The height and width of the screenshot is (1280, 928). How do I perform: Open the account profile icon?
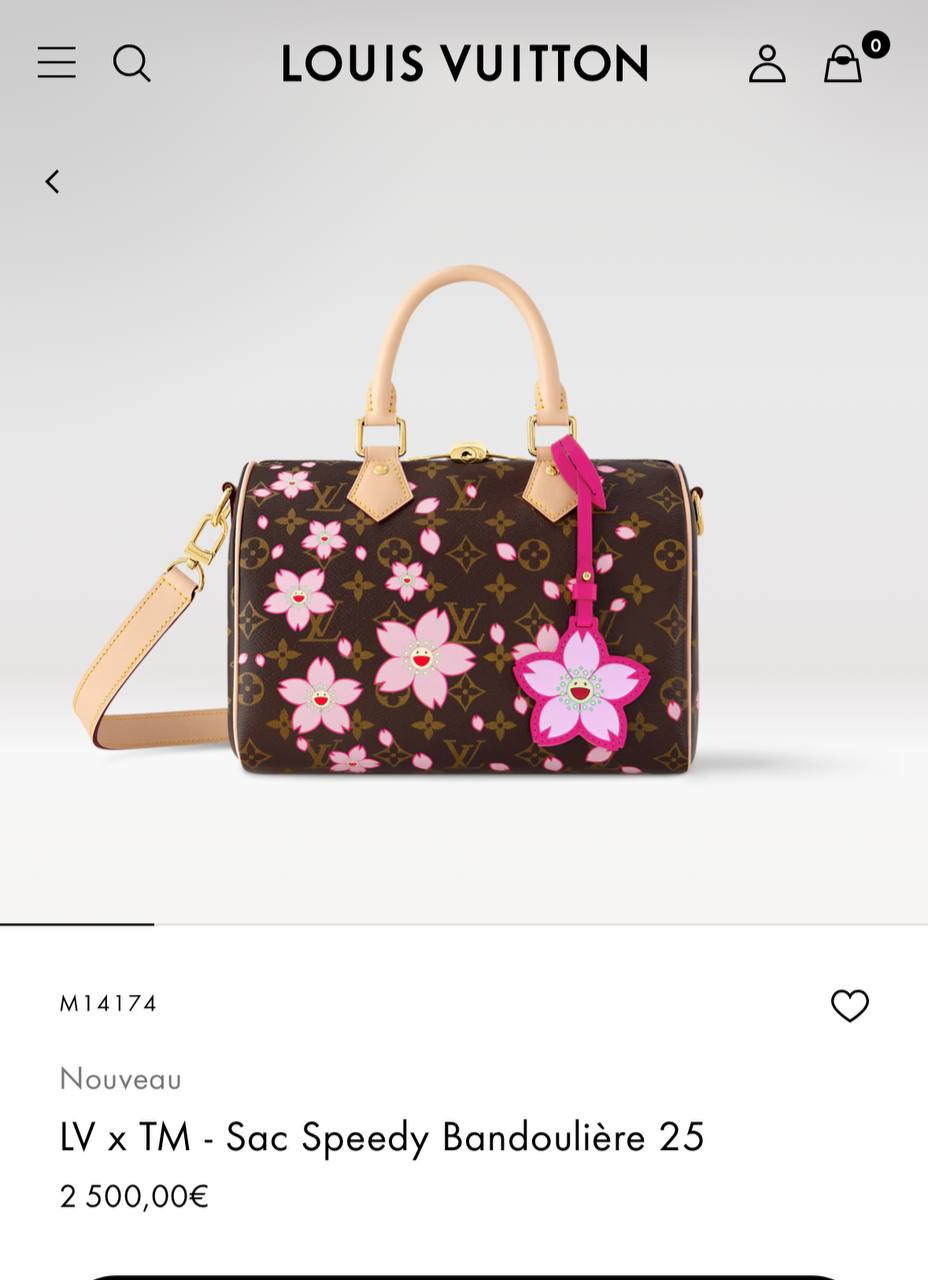click(x=767, y=63)
